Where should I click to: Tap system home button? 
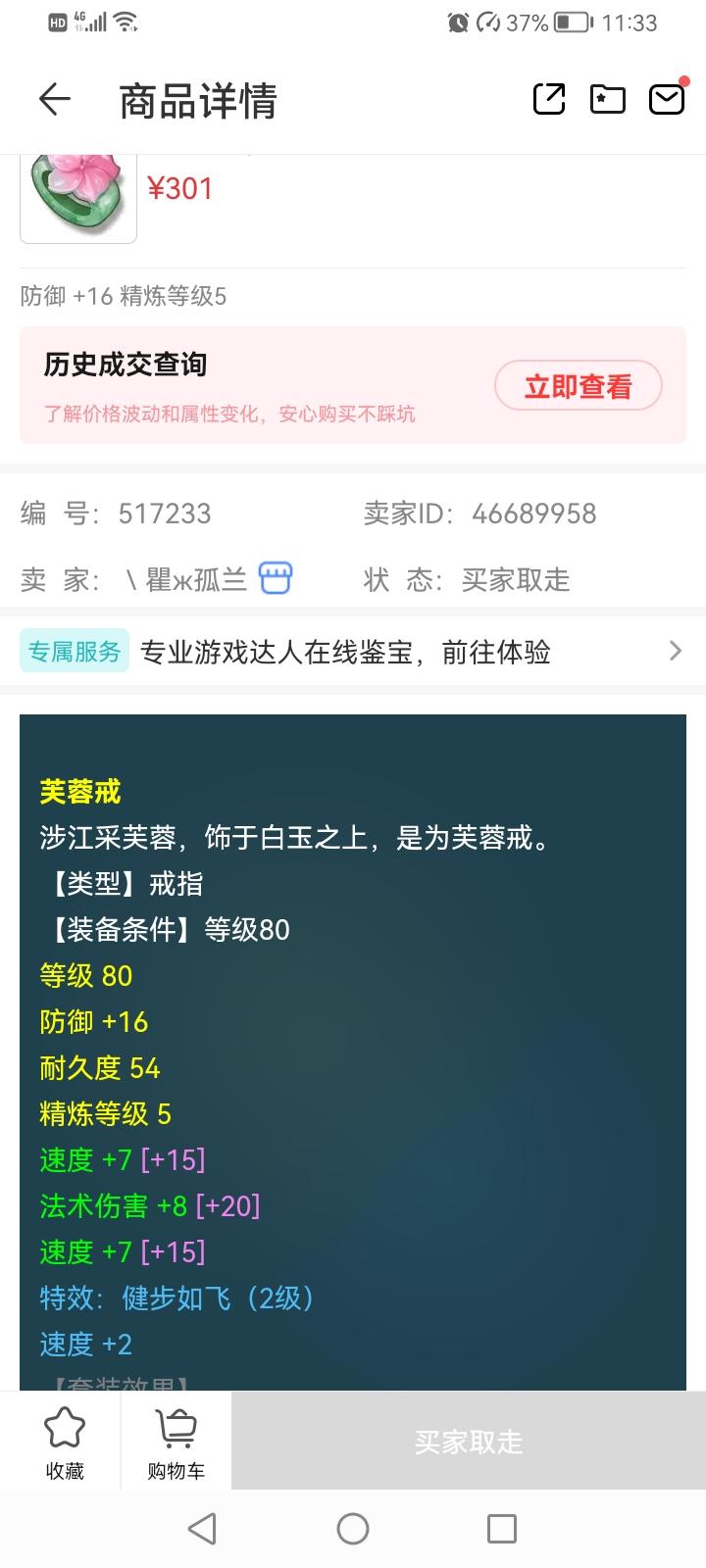[353, 1529]
